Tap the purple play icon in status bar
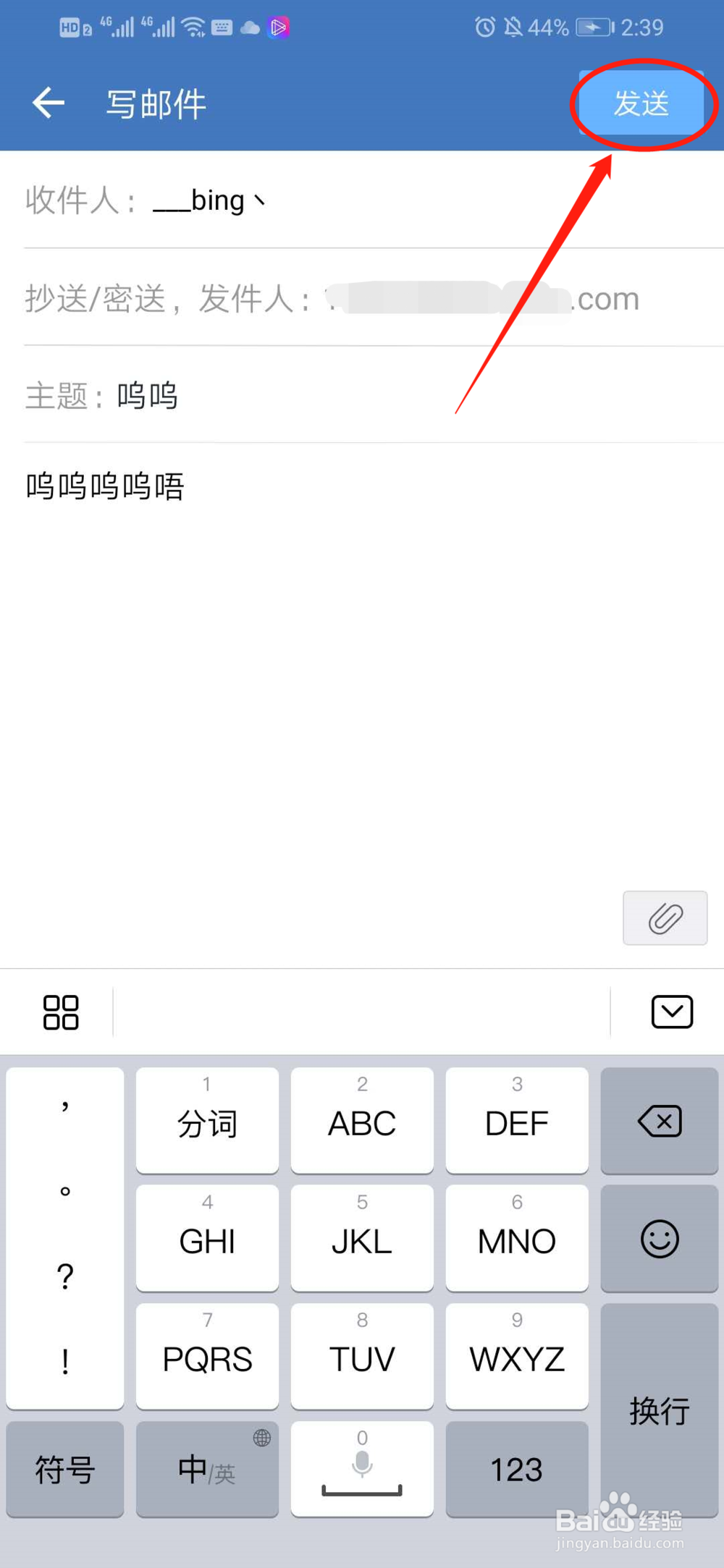The width and height of the screenshot is (724, 1568). [x=279, y=27]
